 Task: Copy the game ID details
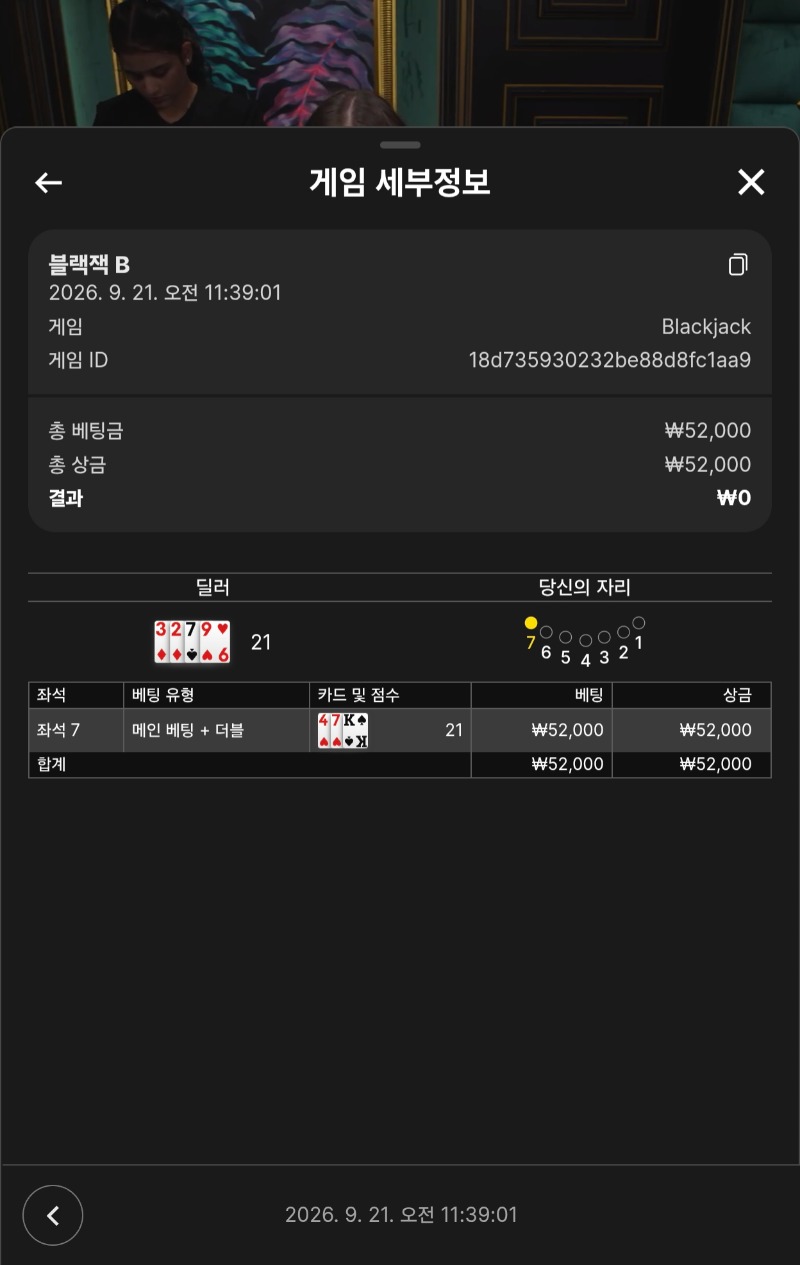(x=738, y=264)
